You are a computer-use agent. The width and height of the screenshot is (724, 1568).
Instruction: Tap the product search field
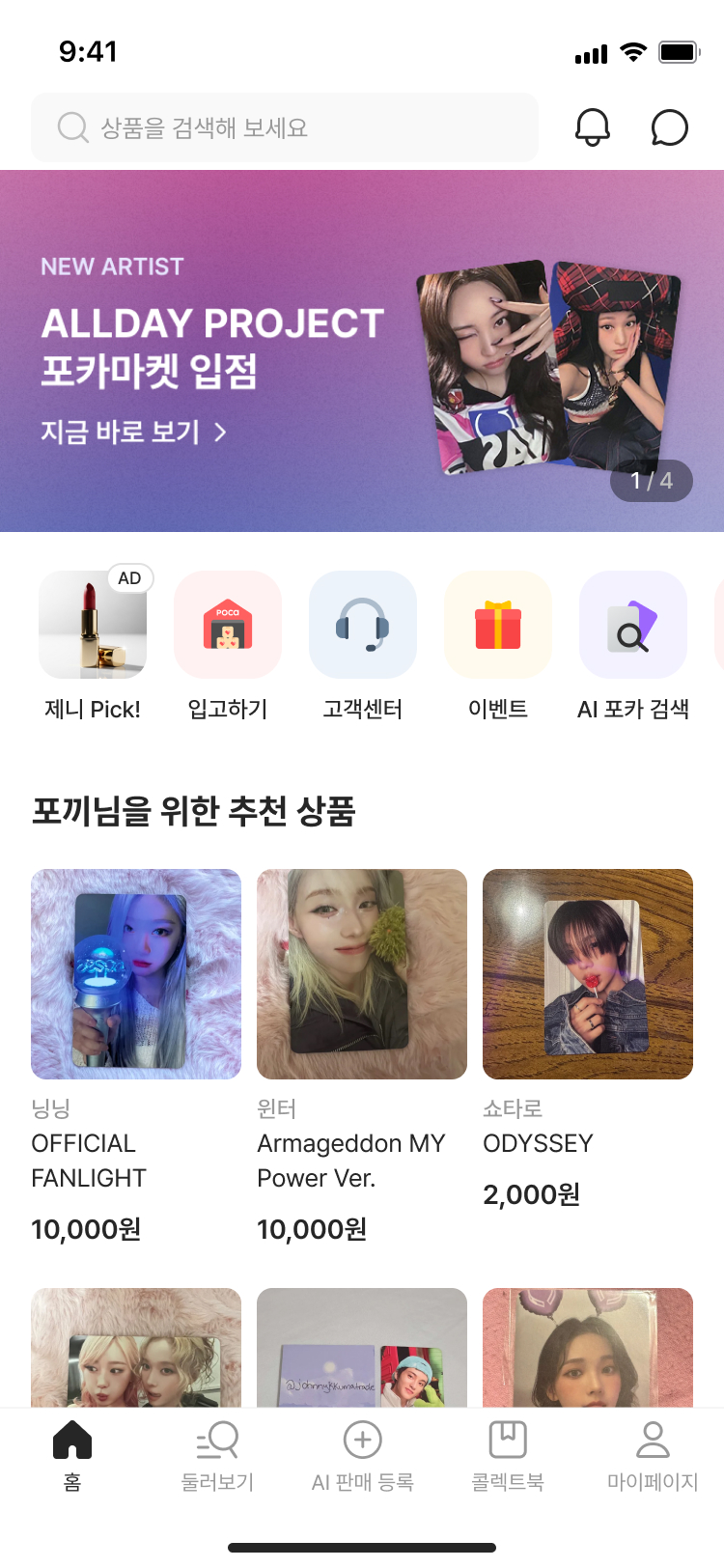pyautogui.click(x=285, y=127)
